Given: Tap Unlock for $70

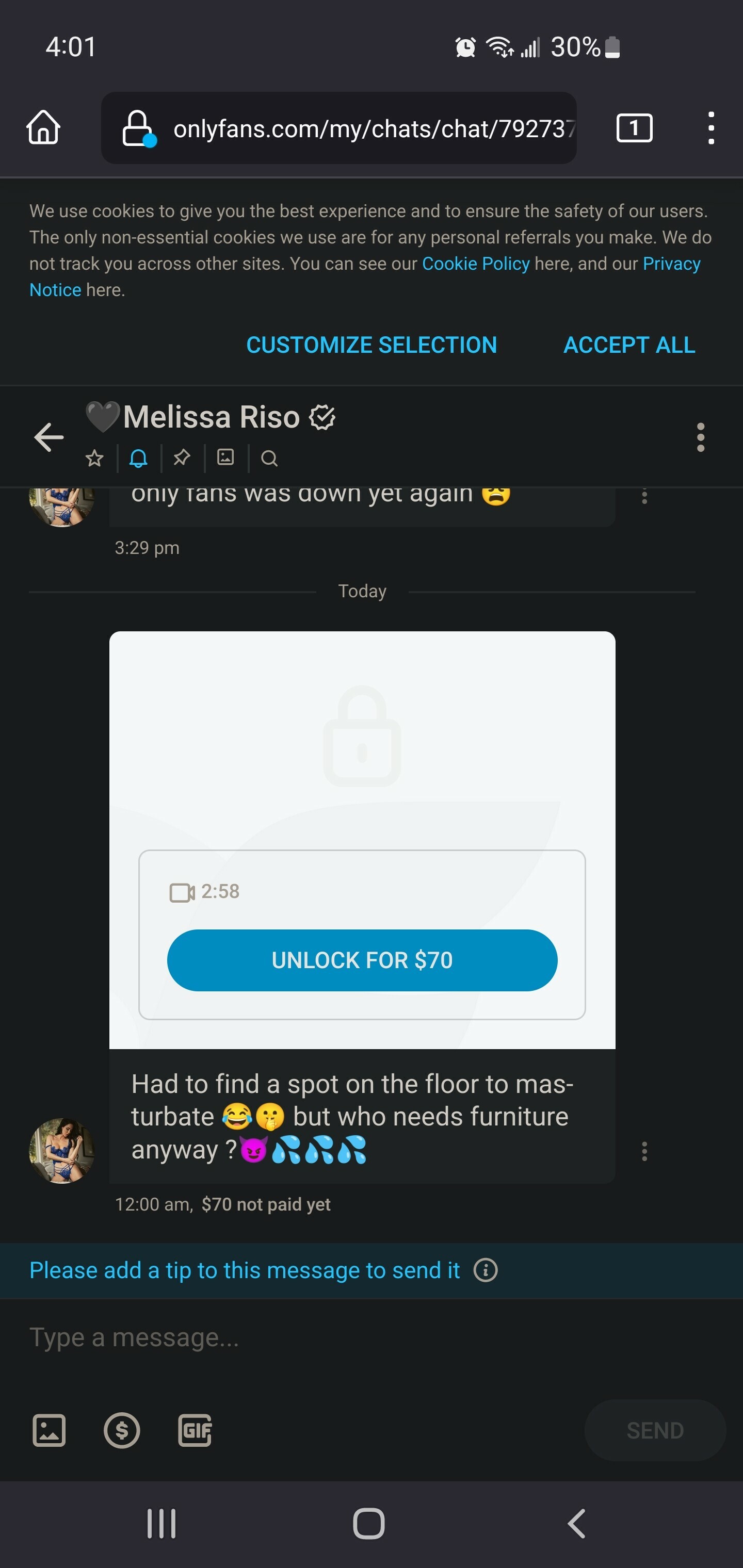Looking at the screenshot, I should pyautogui.click(x=362, y=960).
